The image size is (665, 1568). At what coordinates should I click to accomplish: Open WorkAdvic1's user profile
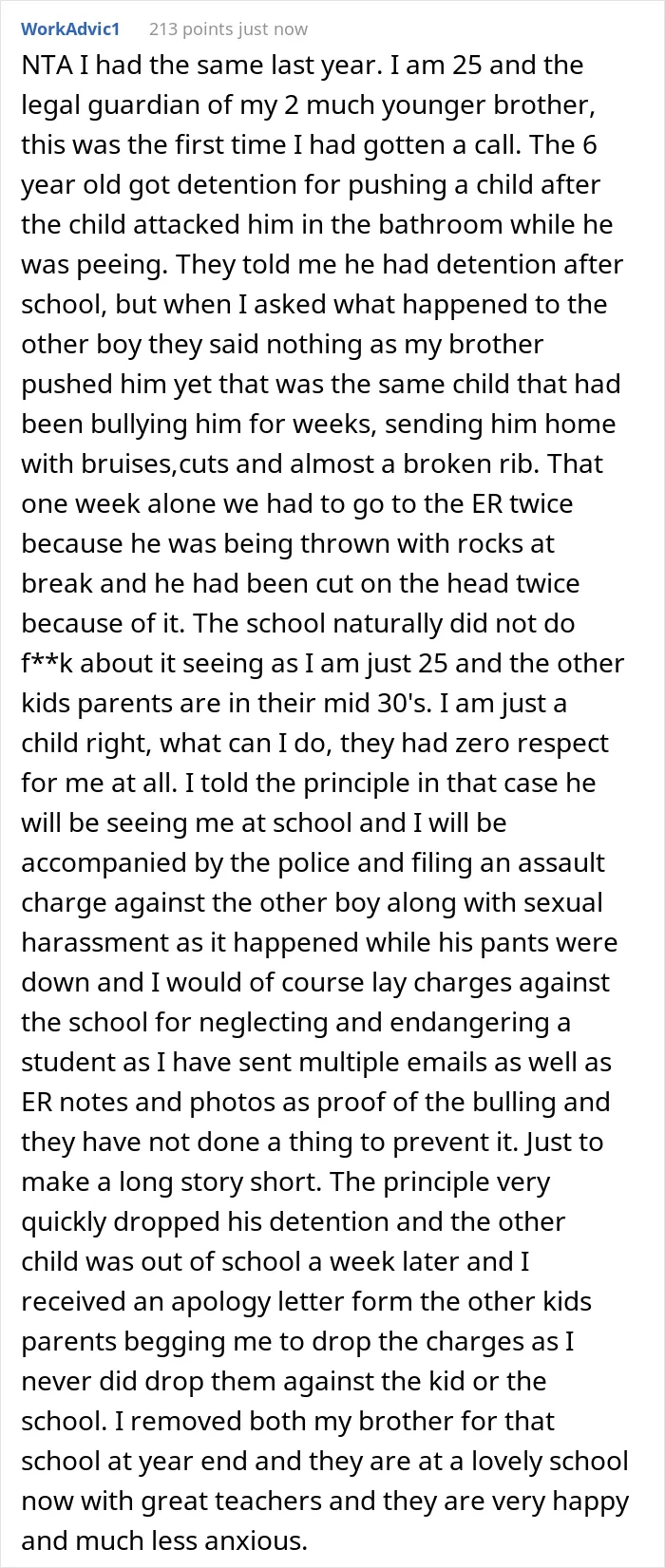coord(70,28)
